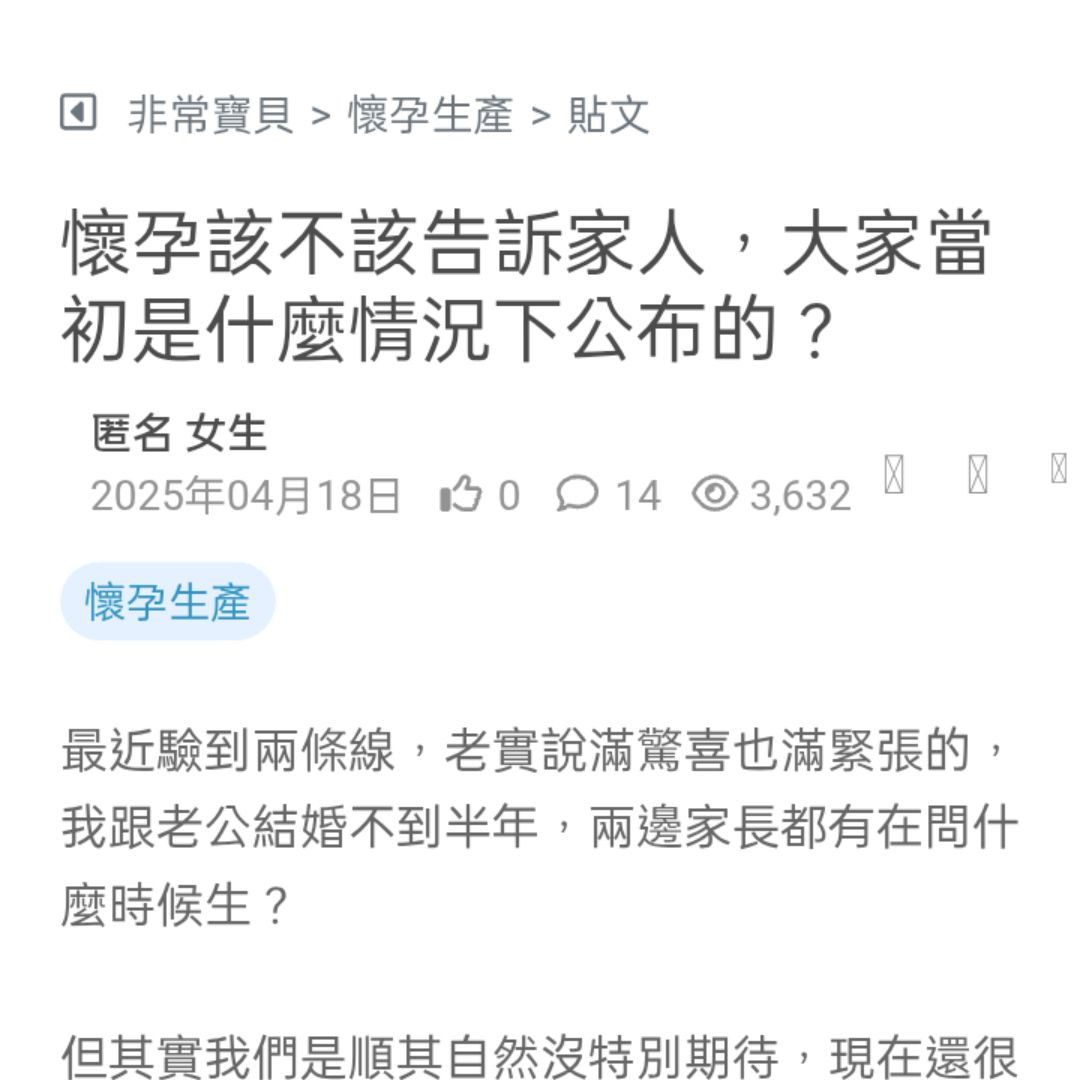Go to 懷孕生產 breadcrumb category

pos(430,115)
